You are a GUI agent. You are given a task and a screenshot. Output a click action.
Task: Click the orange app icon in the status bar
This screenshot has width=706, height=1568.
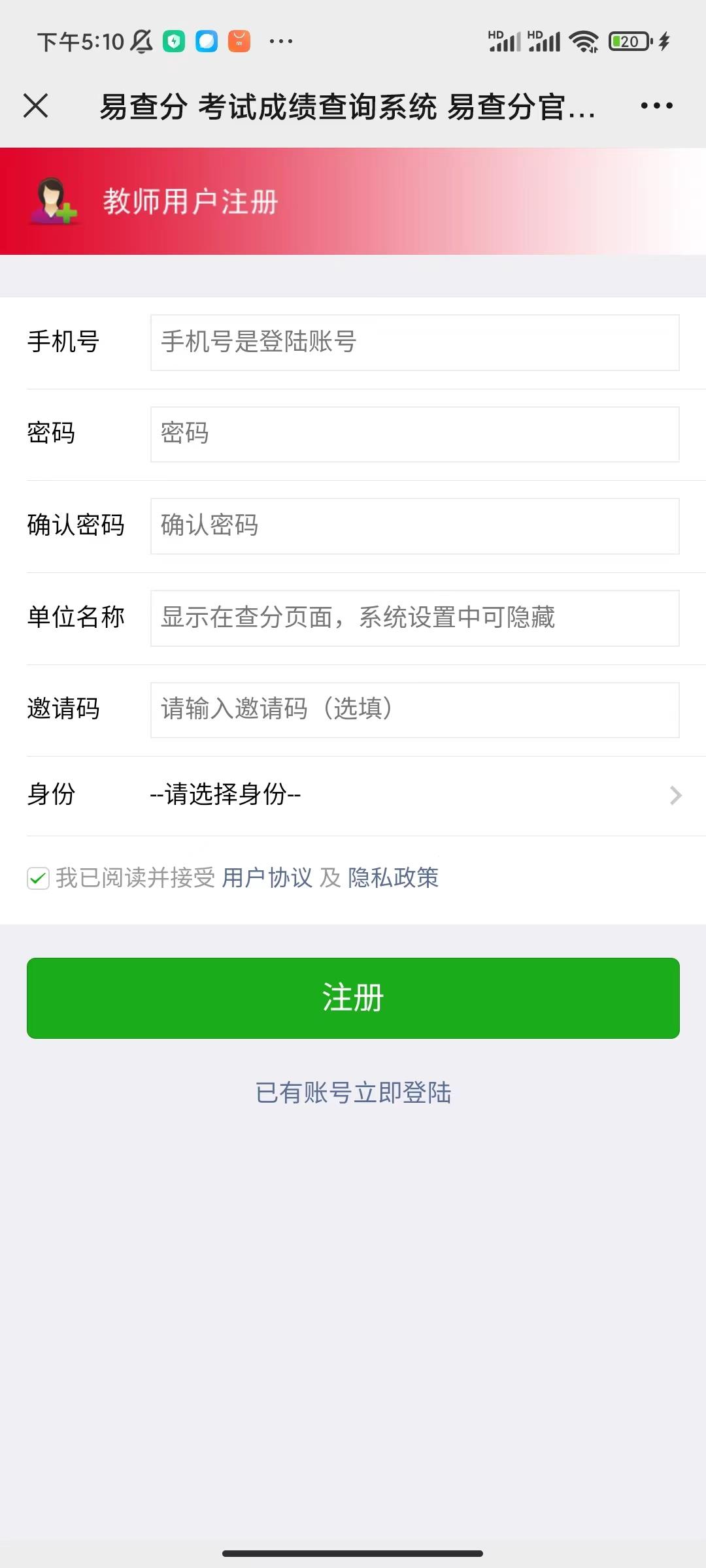238,41
